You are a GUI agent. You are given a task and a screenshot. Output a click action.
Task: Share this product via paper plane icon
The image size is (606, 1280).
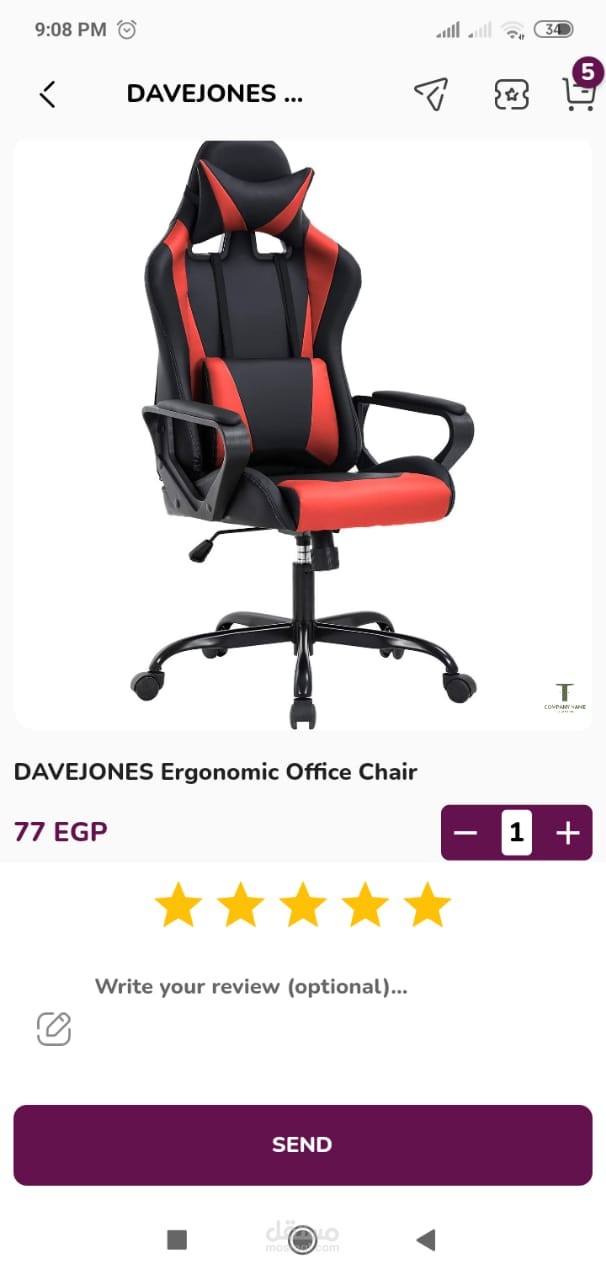(x=431, y=94)
